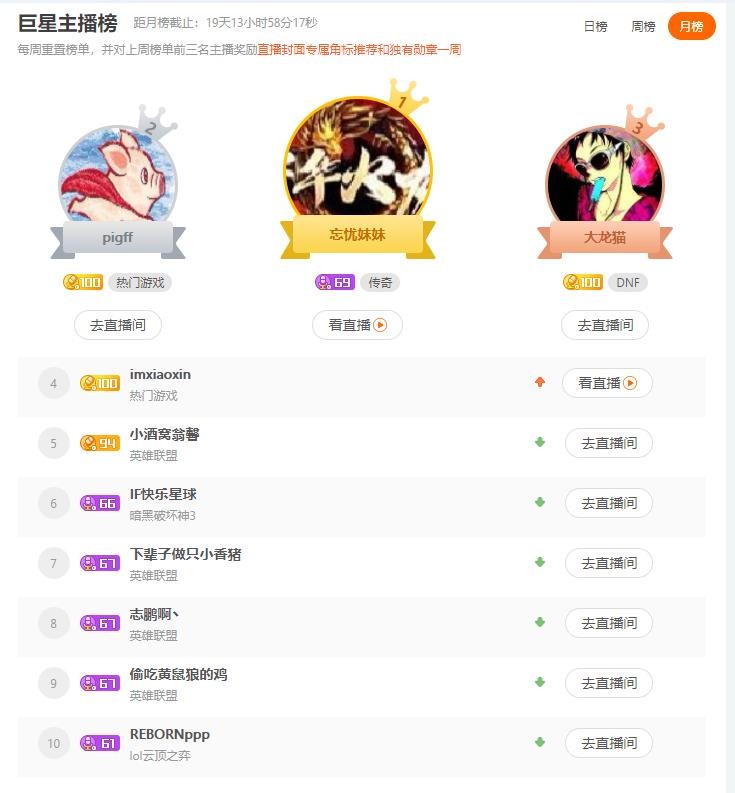This screenshot has height=793, width=735.
Task: Open 大龙猫's avatar
Action: [x=605, y=175]
